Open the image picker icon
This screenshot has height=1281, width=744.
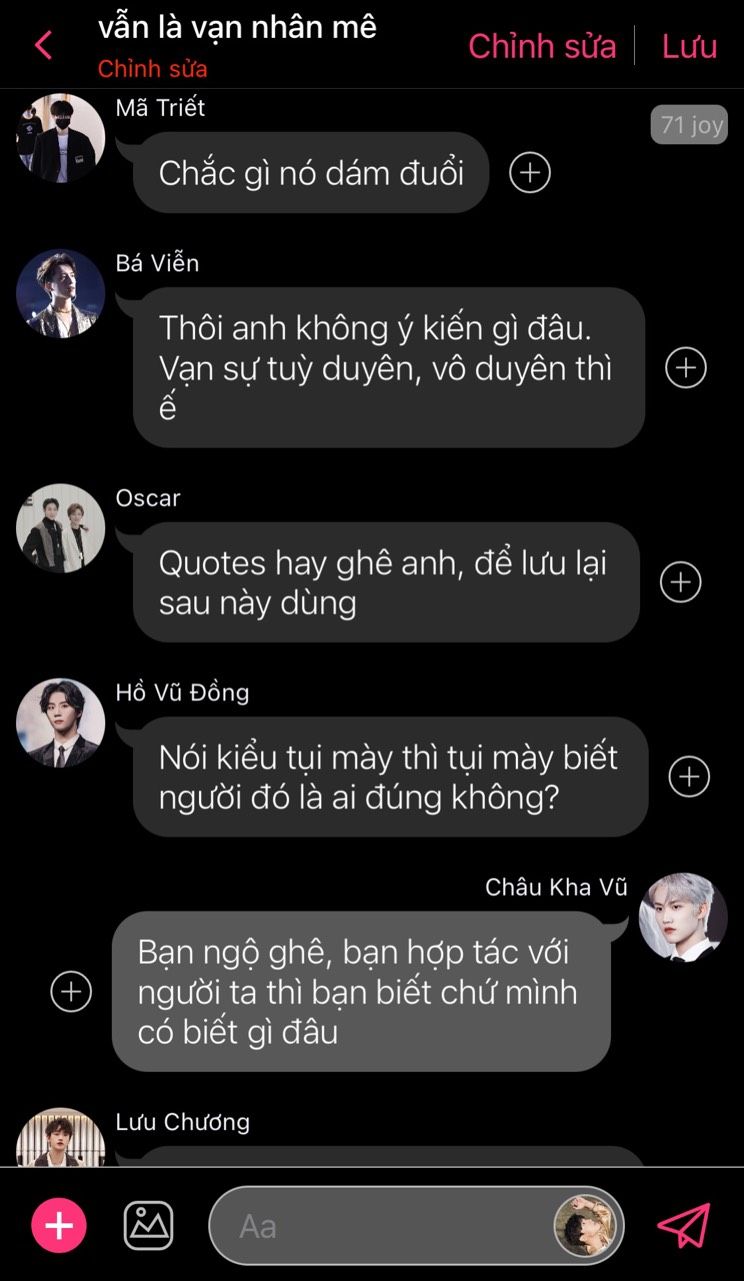pyautogui.click(x=148, y=1225)
